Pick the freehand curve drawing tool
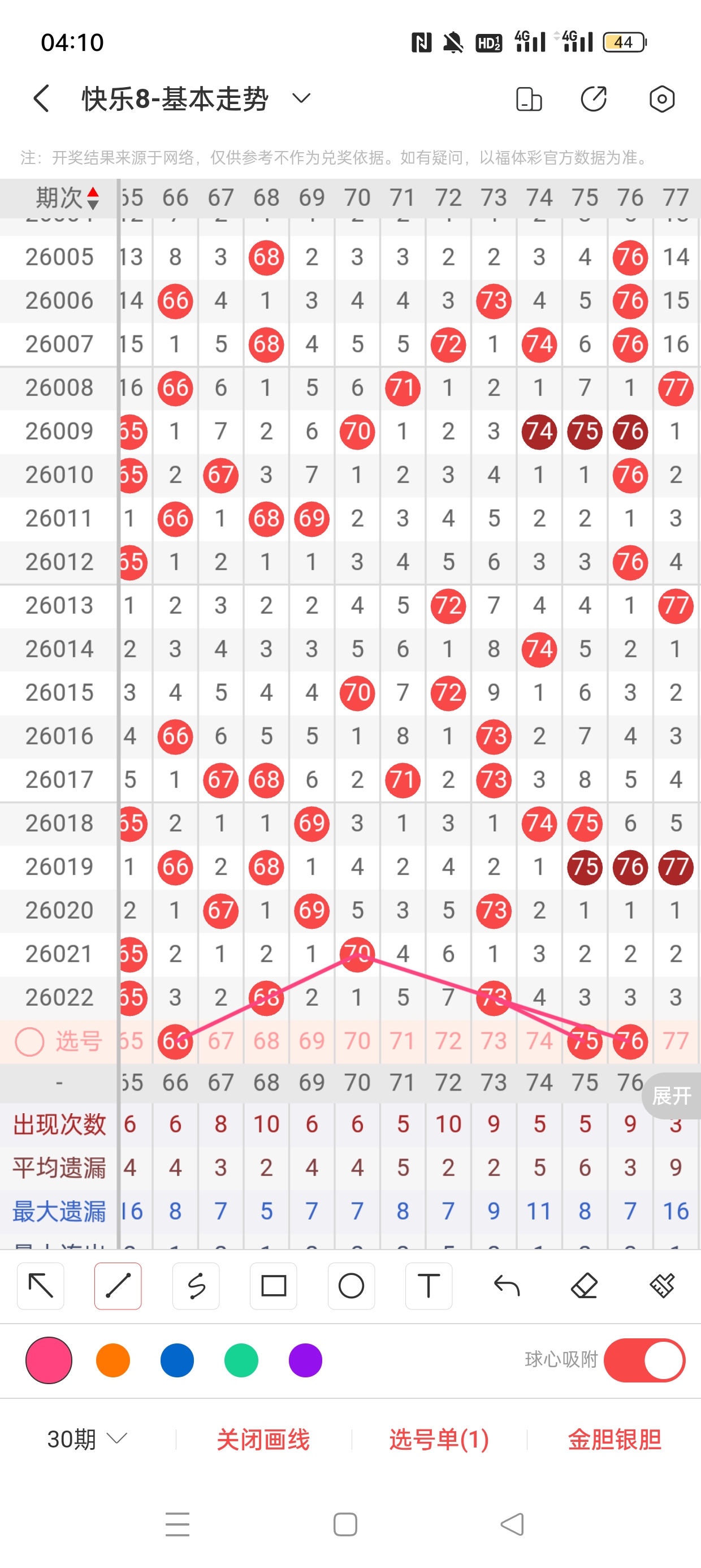Image resolution: width=701 pixels, height=1568 pixels. pos(196,1286)
